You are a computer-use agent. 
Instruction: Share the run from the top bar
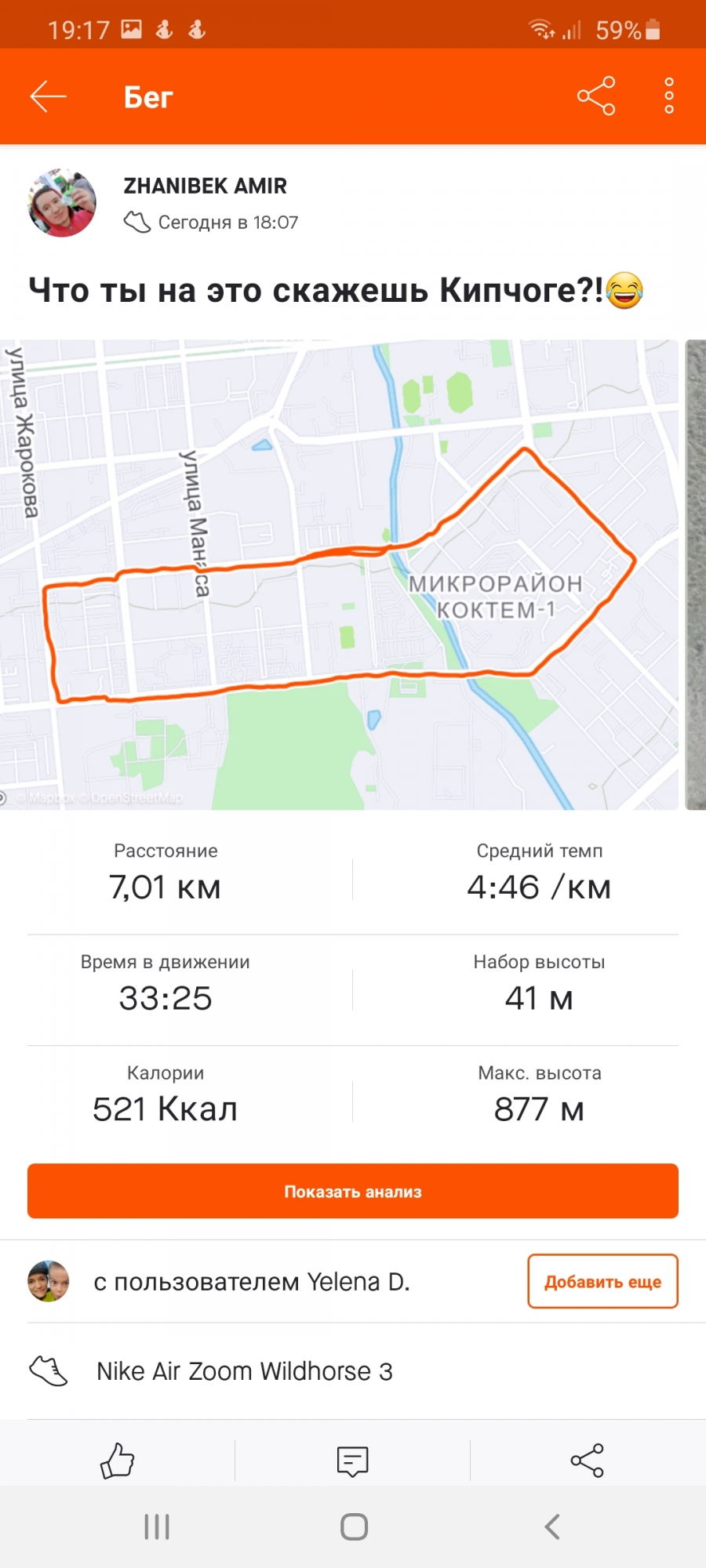(596, 96)
